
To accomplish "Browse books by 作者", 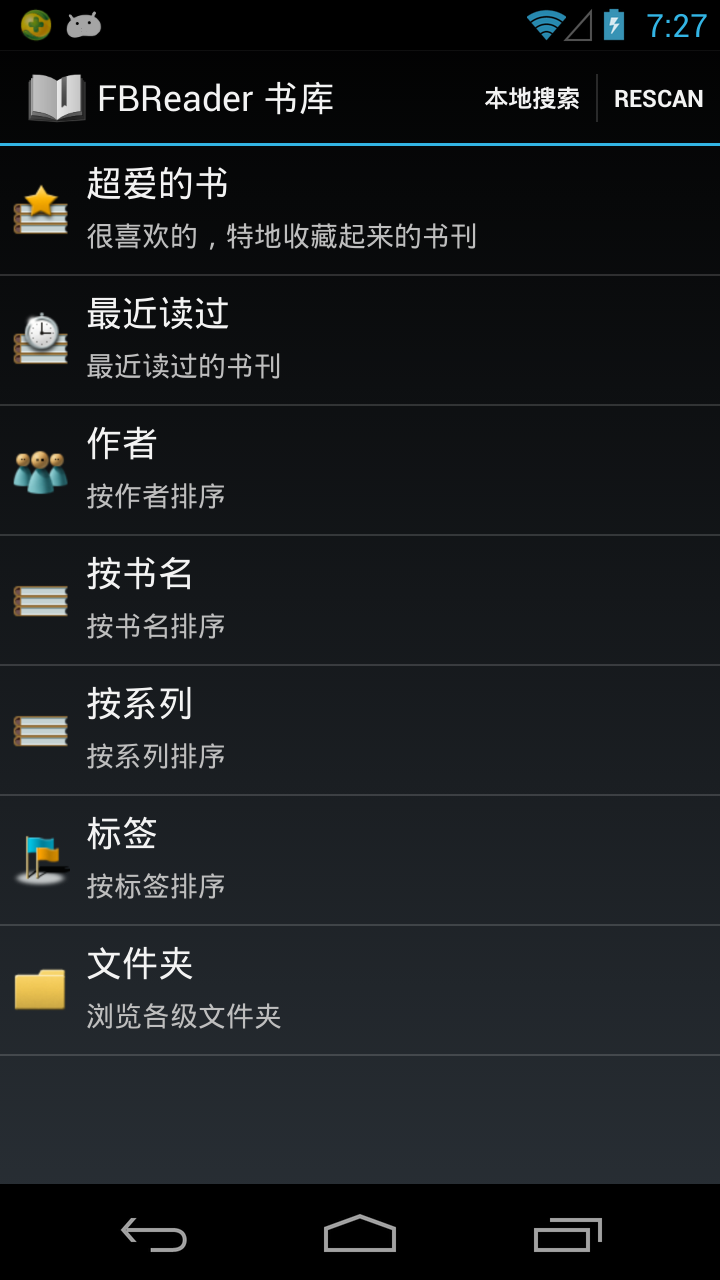I will pos(360,470).
